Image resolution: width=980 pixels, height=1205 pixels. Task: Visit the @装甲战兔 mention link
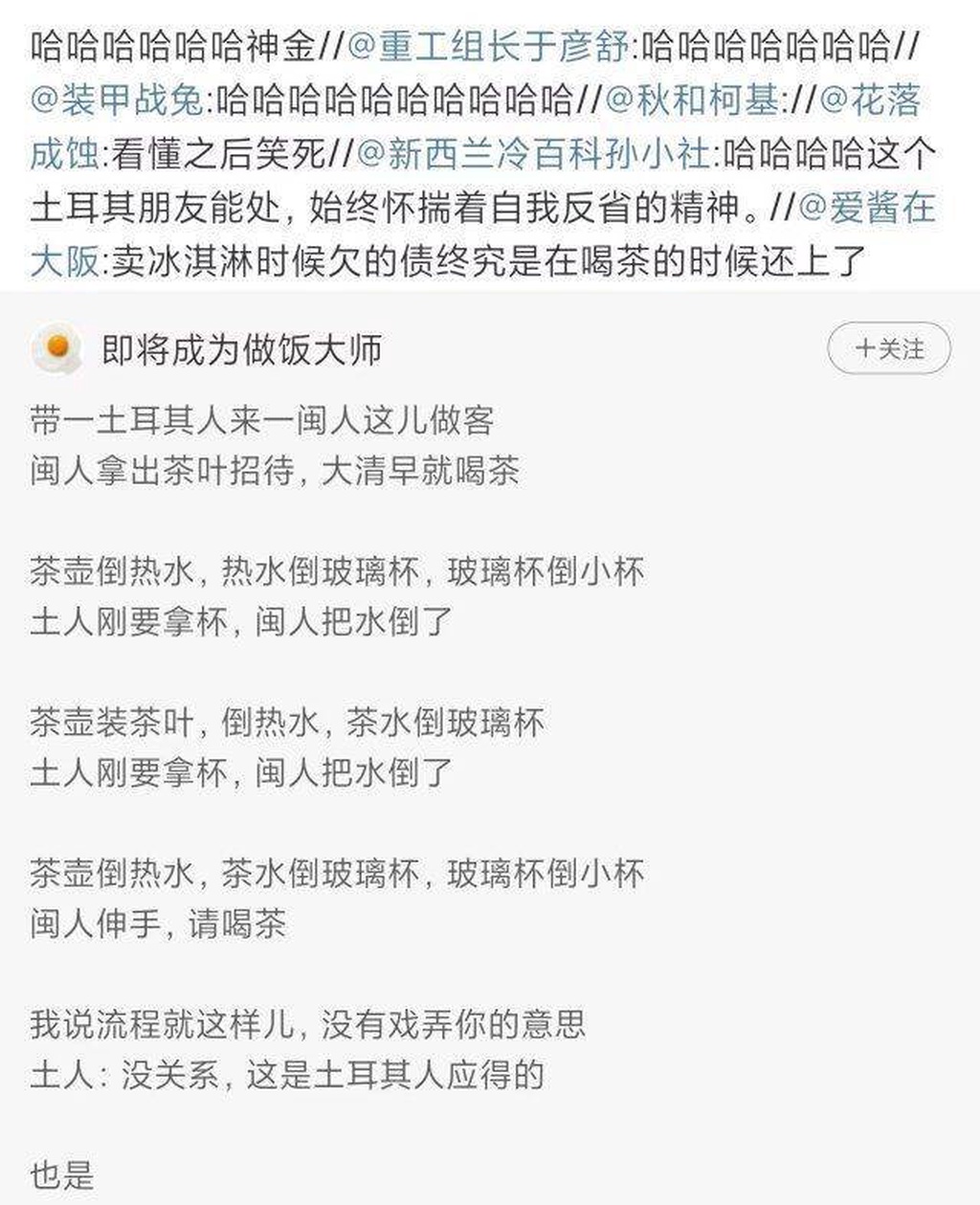coord(117,100)
